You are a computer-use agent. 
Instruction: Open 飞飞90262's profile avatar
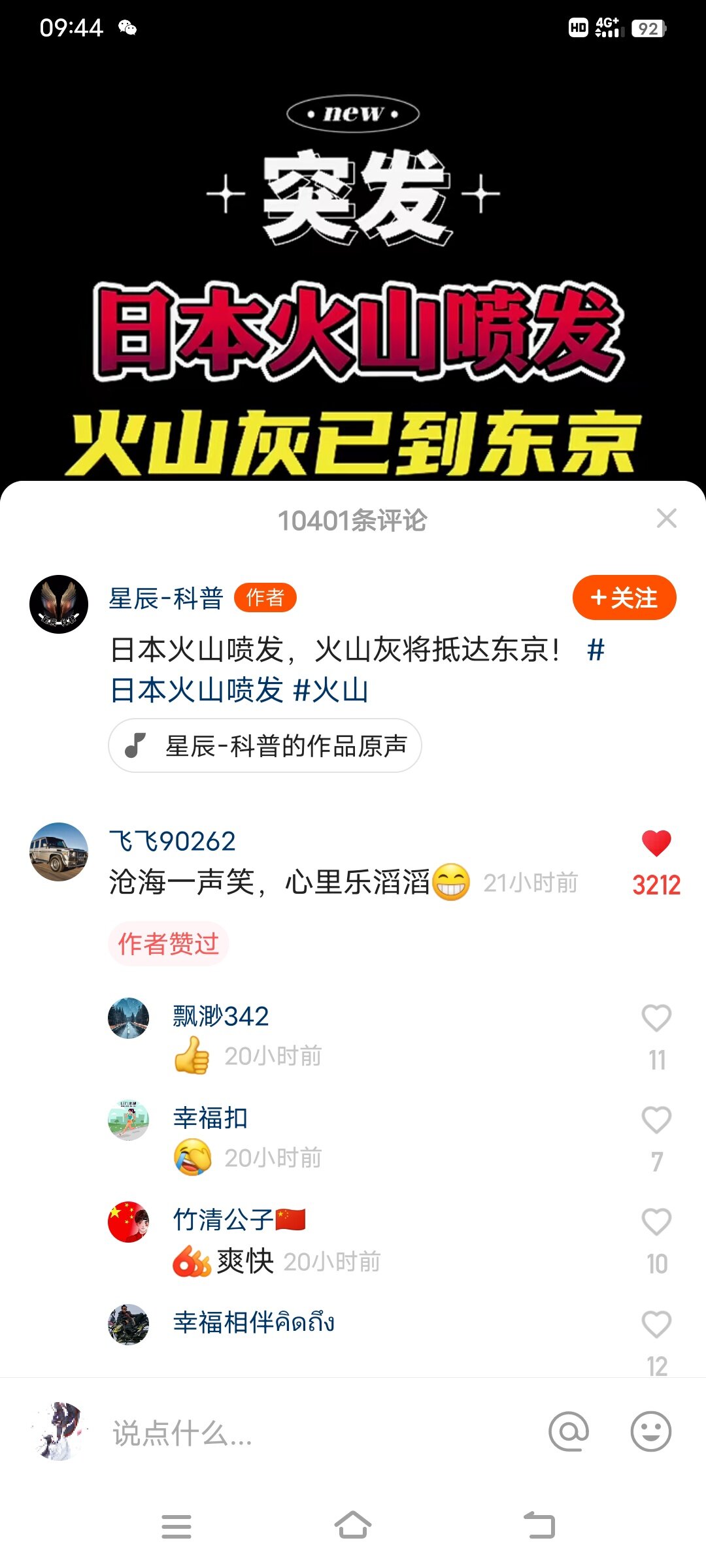pos(59,851)
